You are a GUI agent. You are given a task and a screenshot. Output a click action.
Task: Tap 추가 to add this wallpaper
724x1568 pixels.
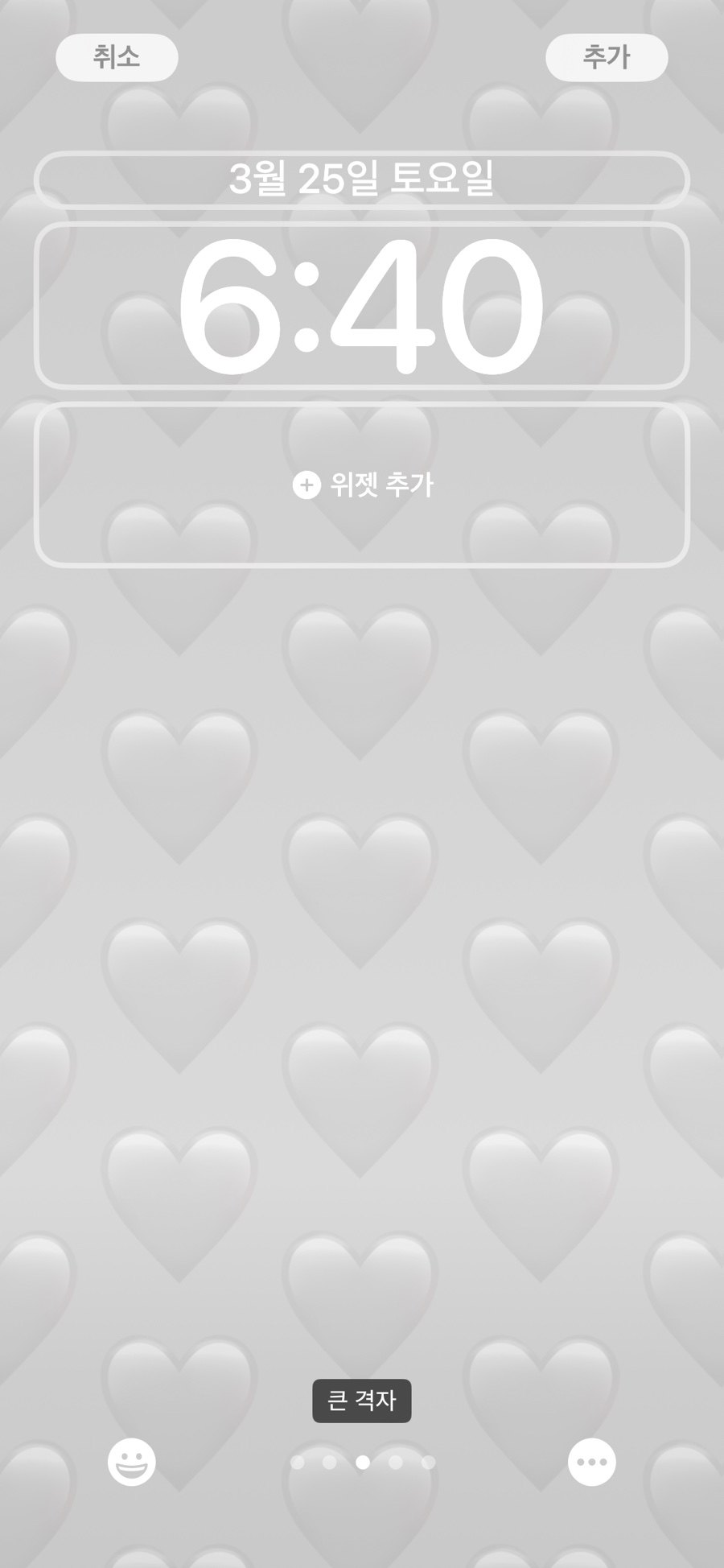coord(607,57)
